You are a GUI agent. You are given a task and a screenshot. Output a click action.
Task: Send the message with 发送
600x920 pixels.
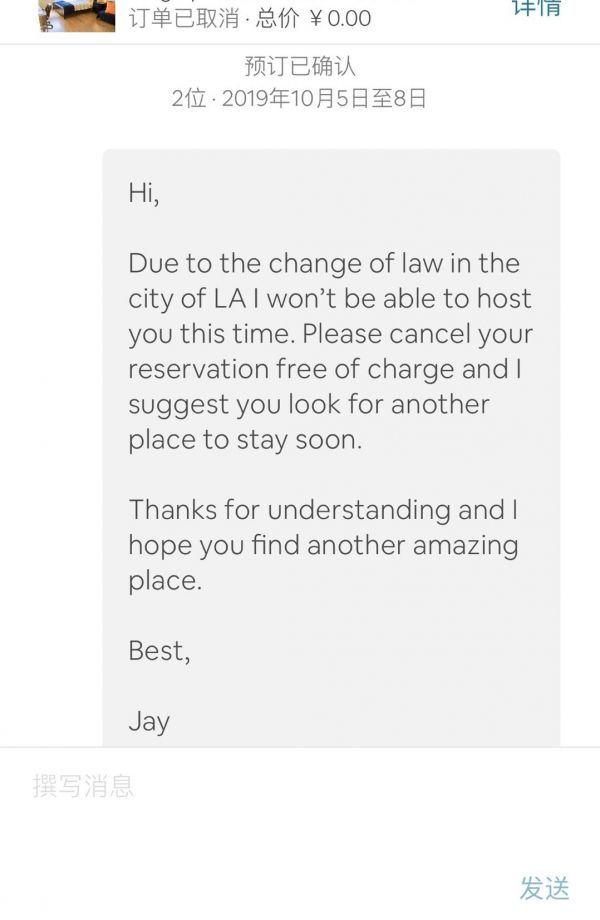[544, 887]
